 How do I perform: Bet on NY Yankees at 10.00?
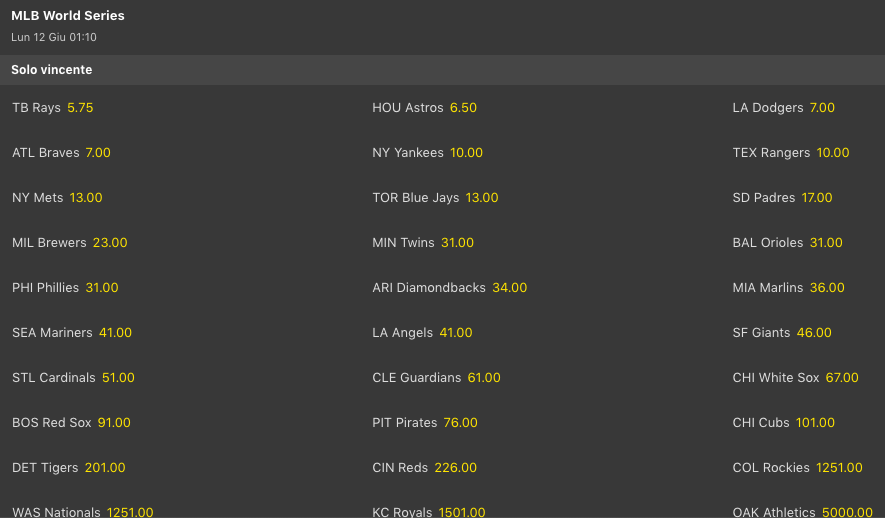point(466,153)
